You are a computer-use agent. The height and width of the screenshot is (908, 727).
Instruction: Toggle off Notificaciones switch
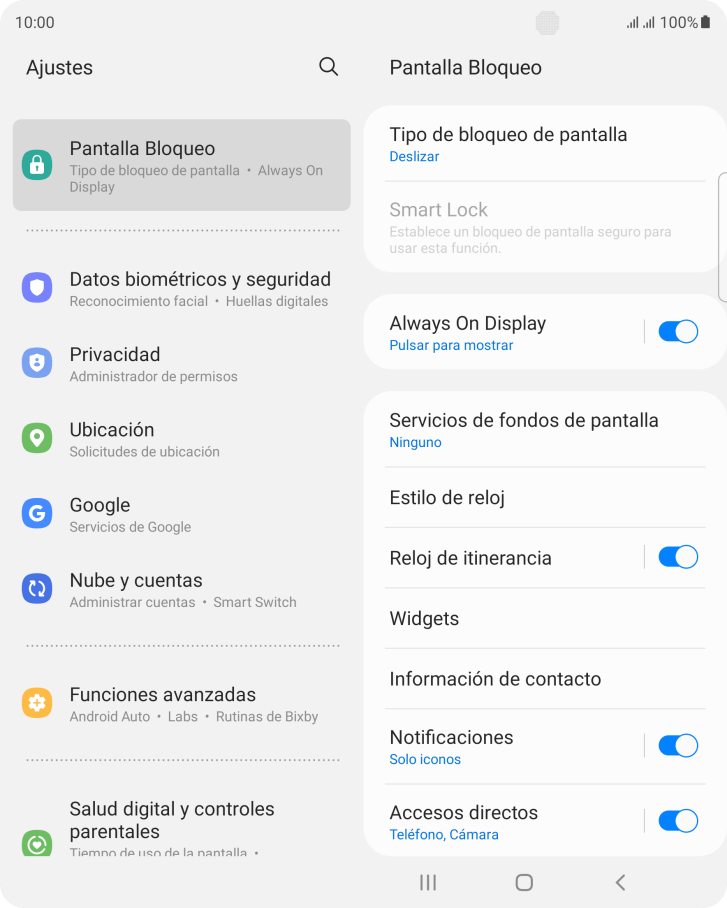pyautogui.click(x=678, y=745)
